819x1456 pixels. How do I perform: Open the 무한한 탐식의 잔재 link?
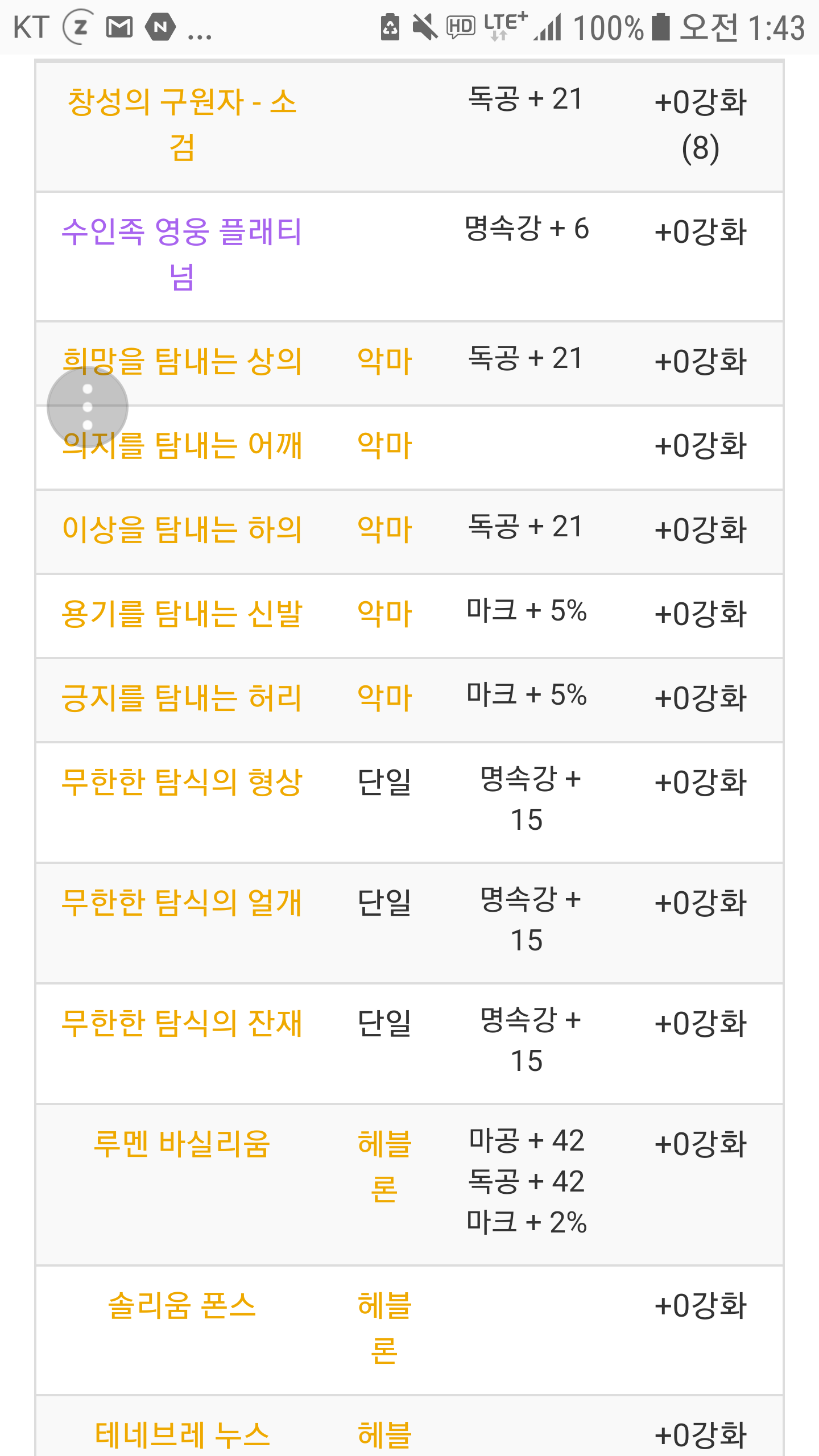(182, 1023)
